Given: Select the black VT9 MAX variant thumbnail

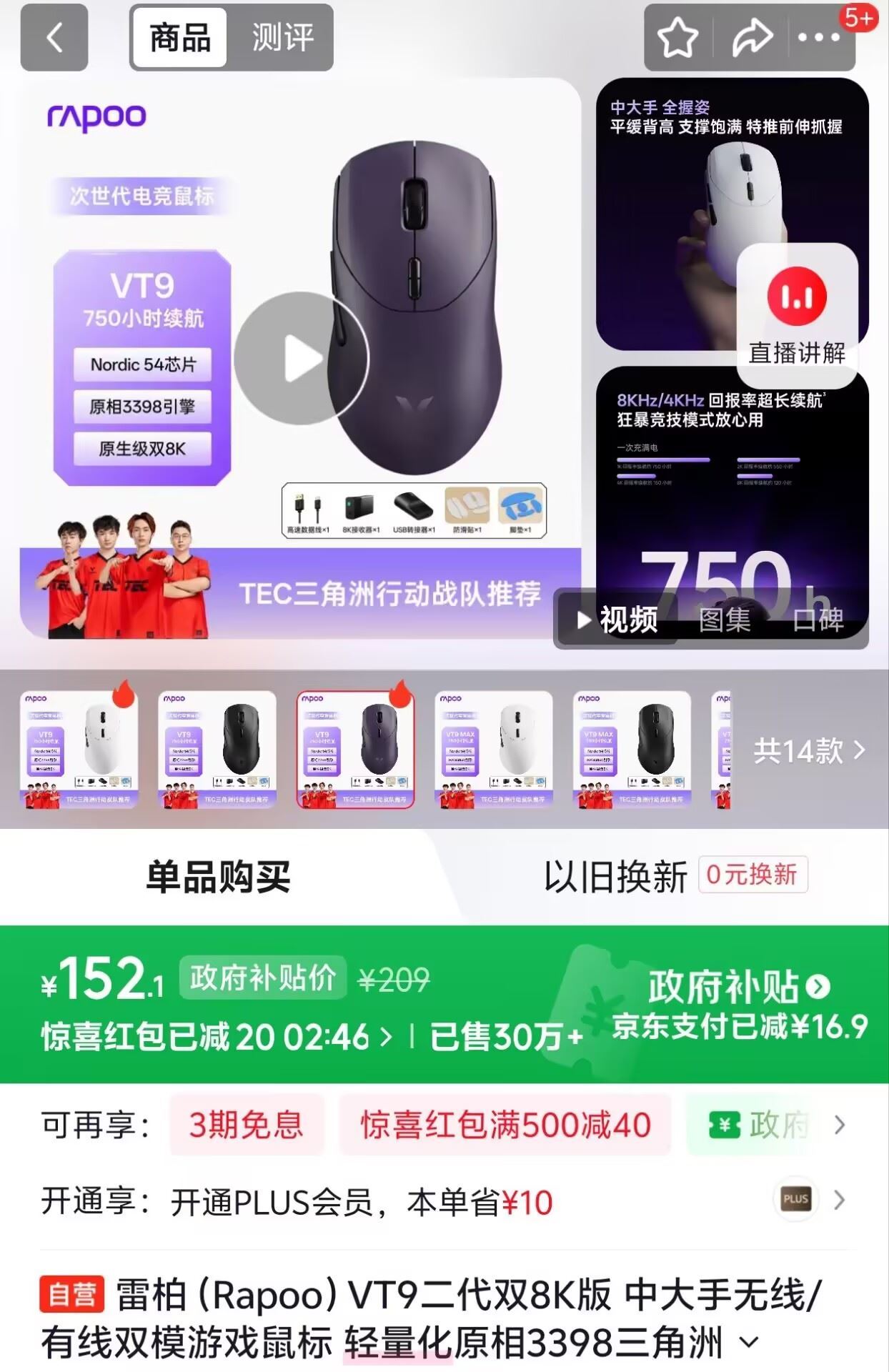Looking at the screenshot, I should (x=632, y=750).
